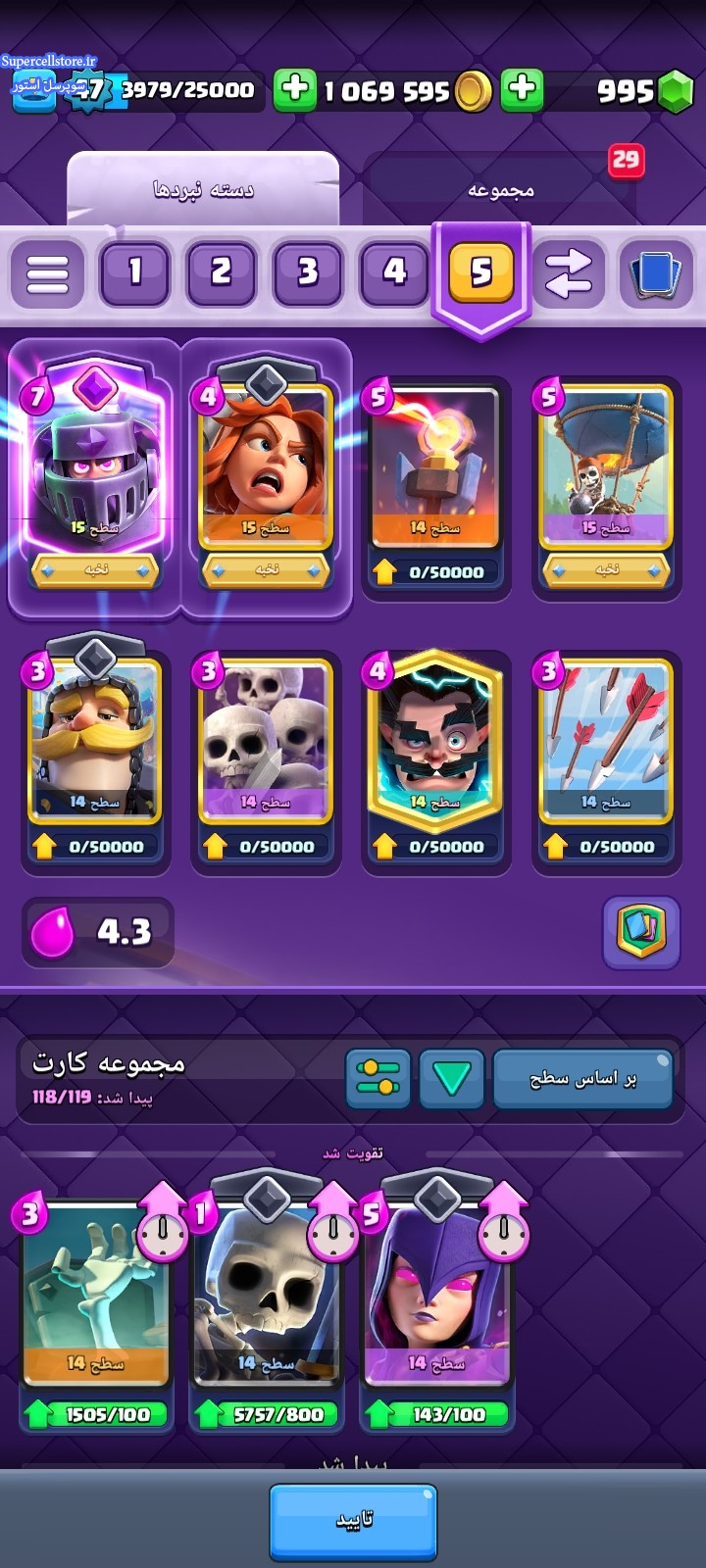Select deck slot 3
Viewport: 706px width, 1568px height.
(308, 271)
